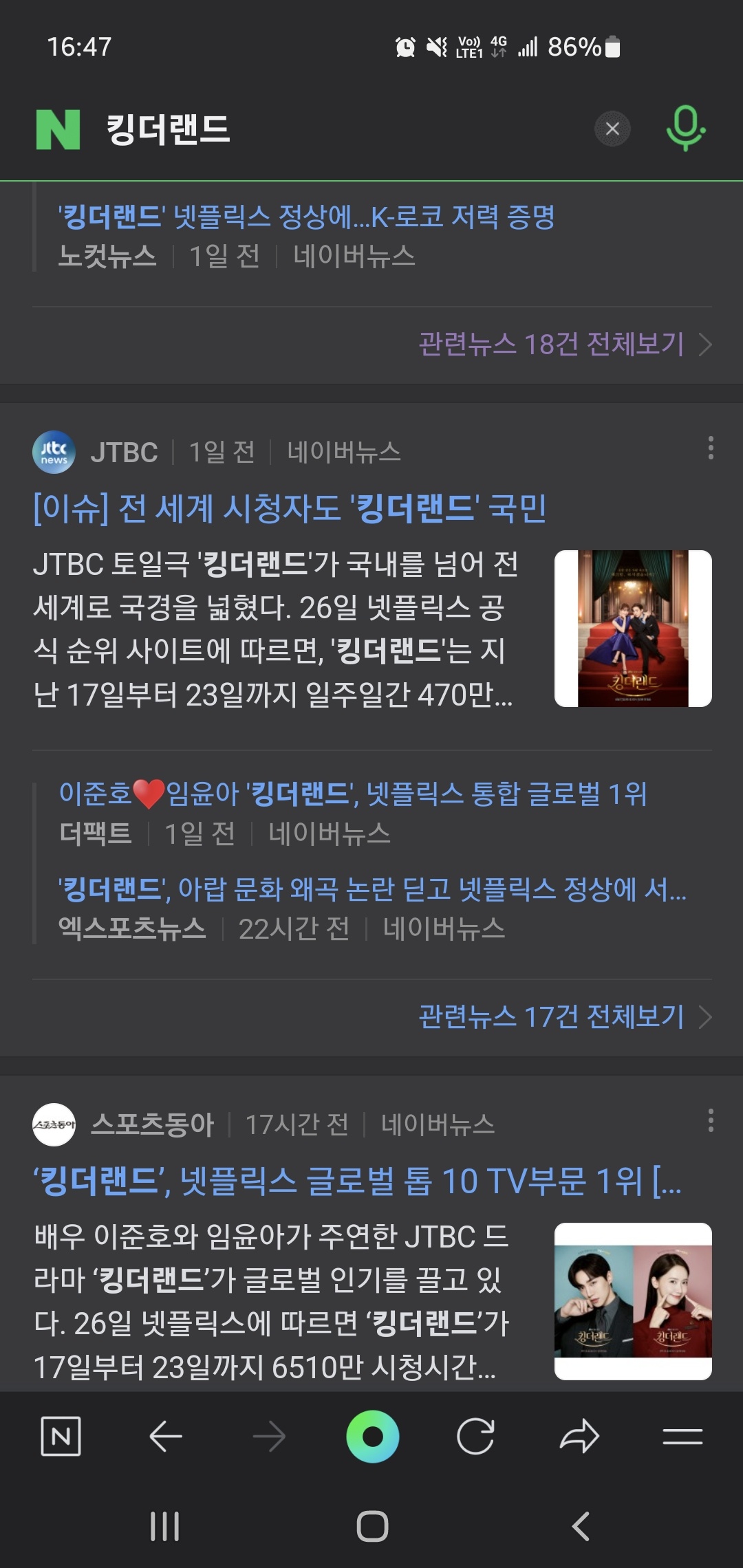743x1568 pixels.
Task: Share this search results page
Action: point(579,1436)
